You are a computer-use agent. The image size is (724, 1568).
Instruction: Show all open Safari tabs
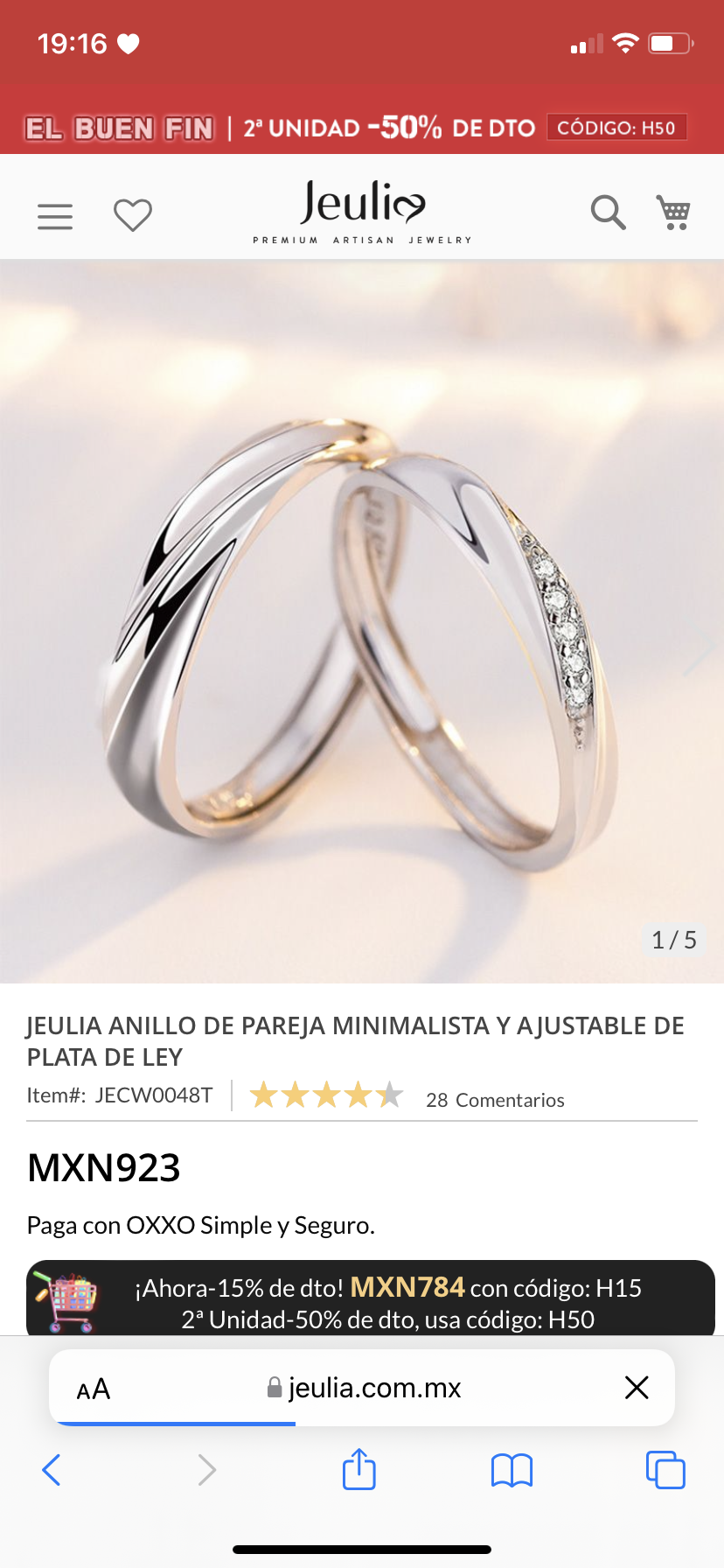tap(665, 1470)
